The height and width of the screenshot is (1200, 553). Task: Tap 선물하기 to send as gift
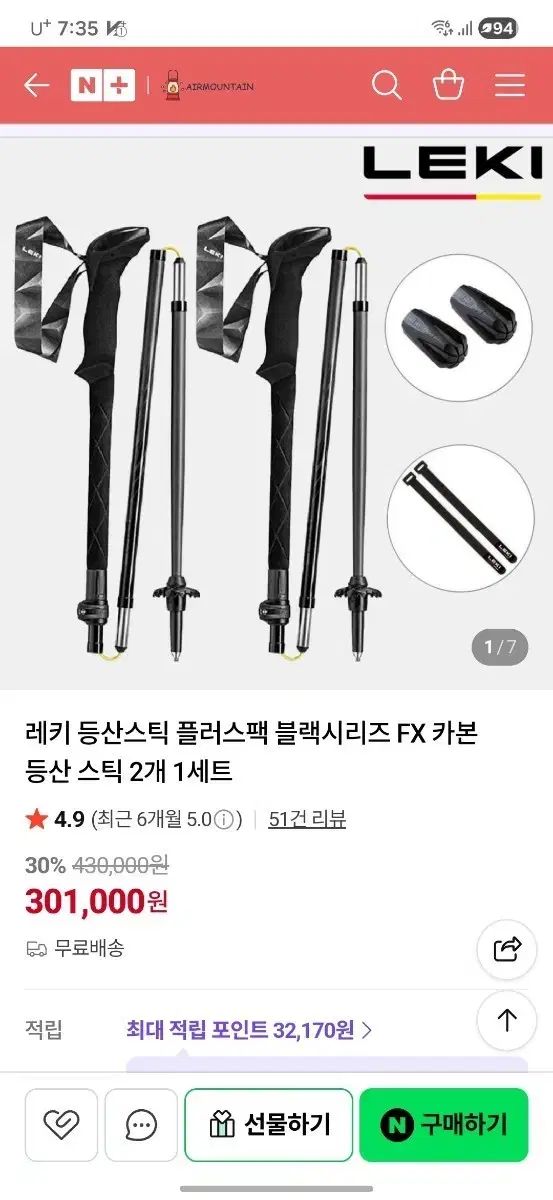(269, 1125)
